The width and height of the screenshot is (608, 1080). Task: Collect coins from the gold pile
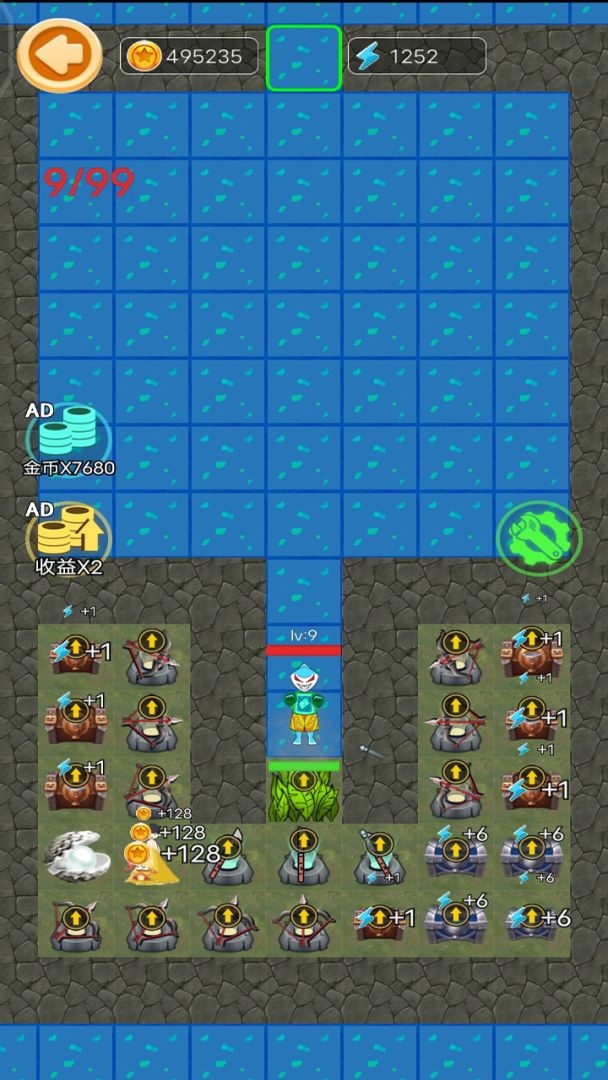pyautogui.click(x=150, y=859)
